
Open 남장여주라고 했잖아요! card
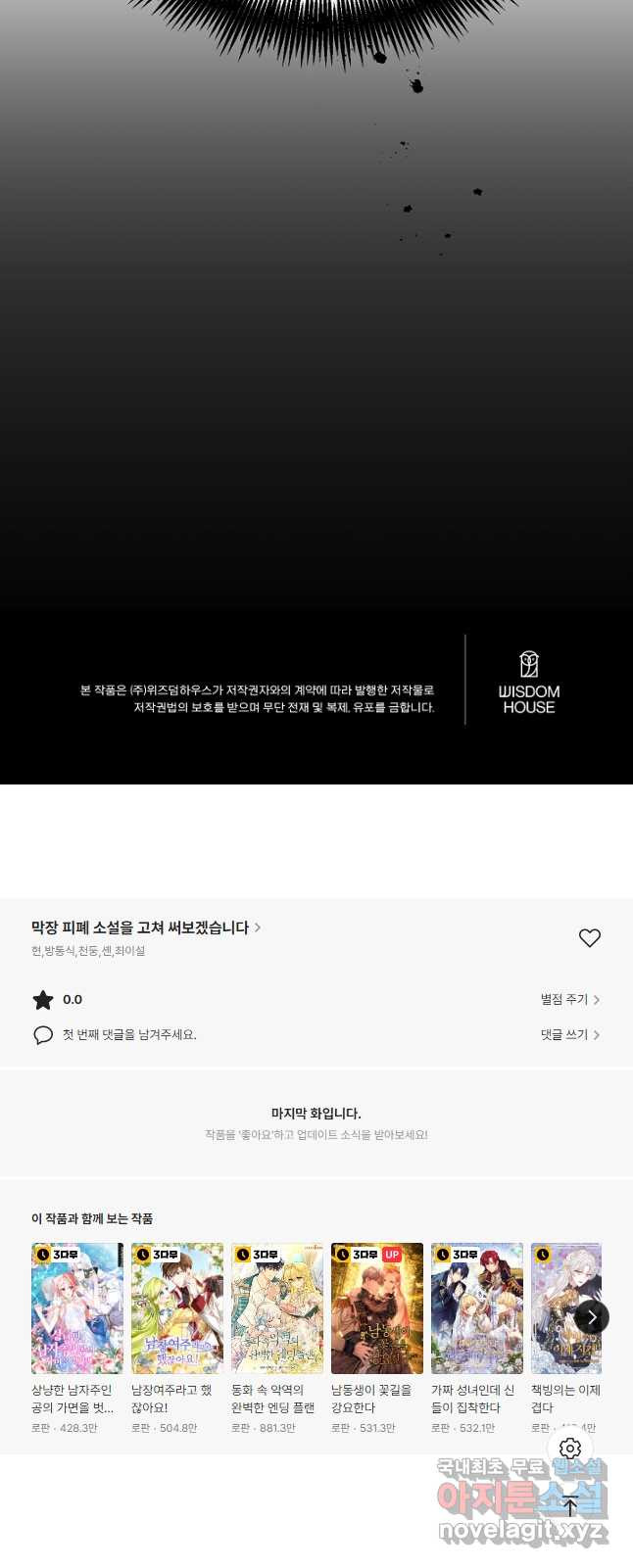coord(177,1308)
